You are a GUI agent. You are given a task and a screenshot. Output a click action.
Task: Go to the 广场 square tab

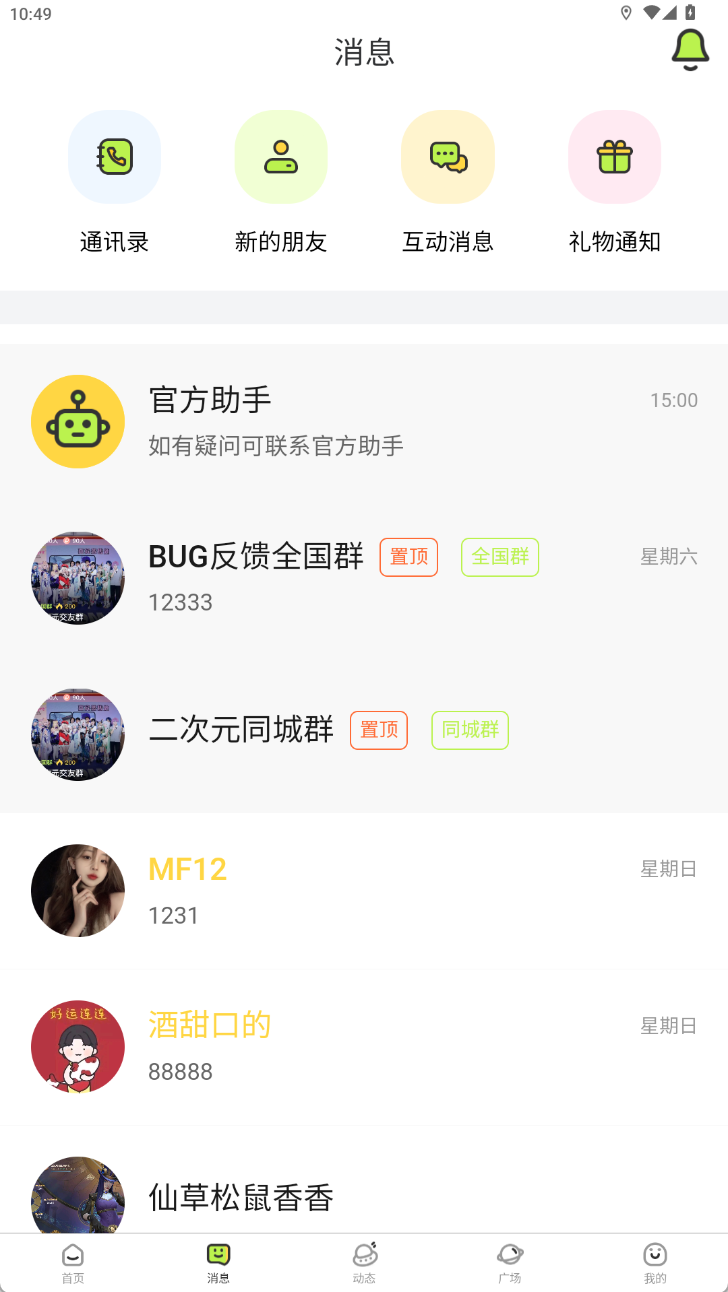510,1263
